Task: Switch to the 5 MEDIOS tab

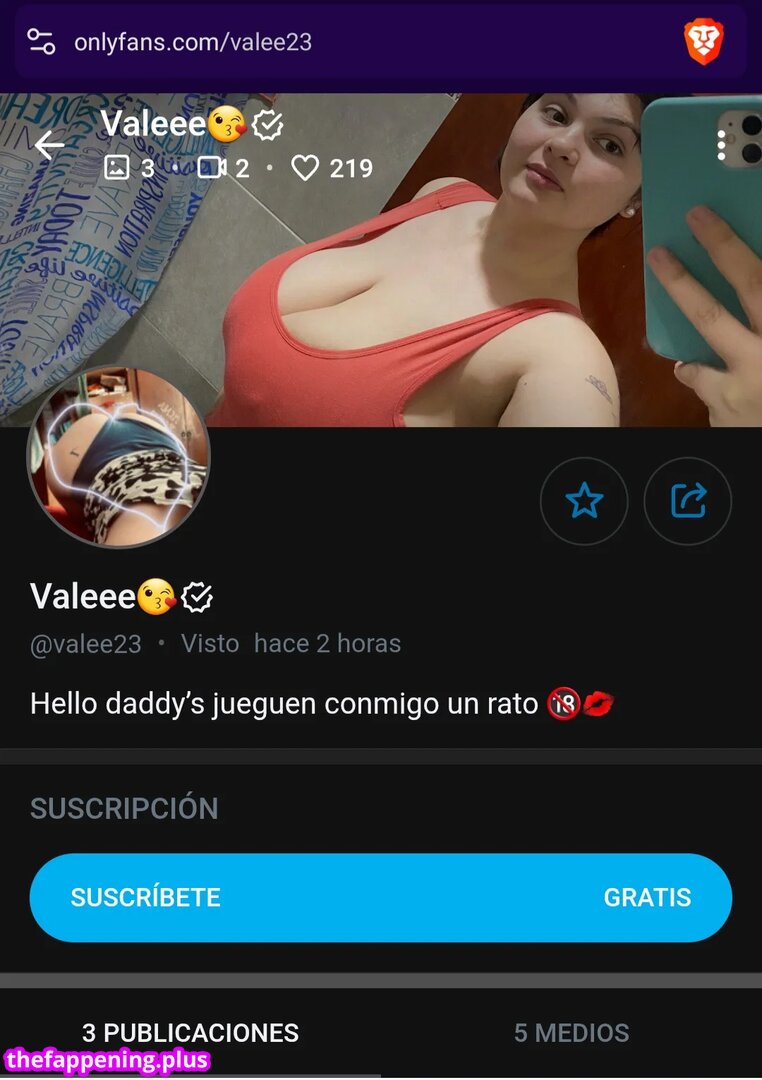Action: click(x=571, y=1033)
